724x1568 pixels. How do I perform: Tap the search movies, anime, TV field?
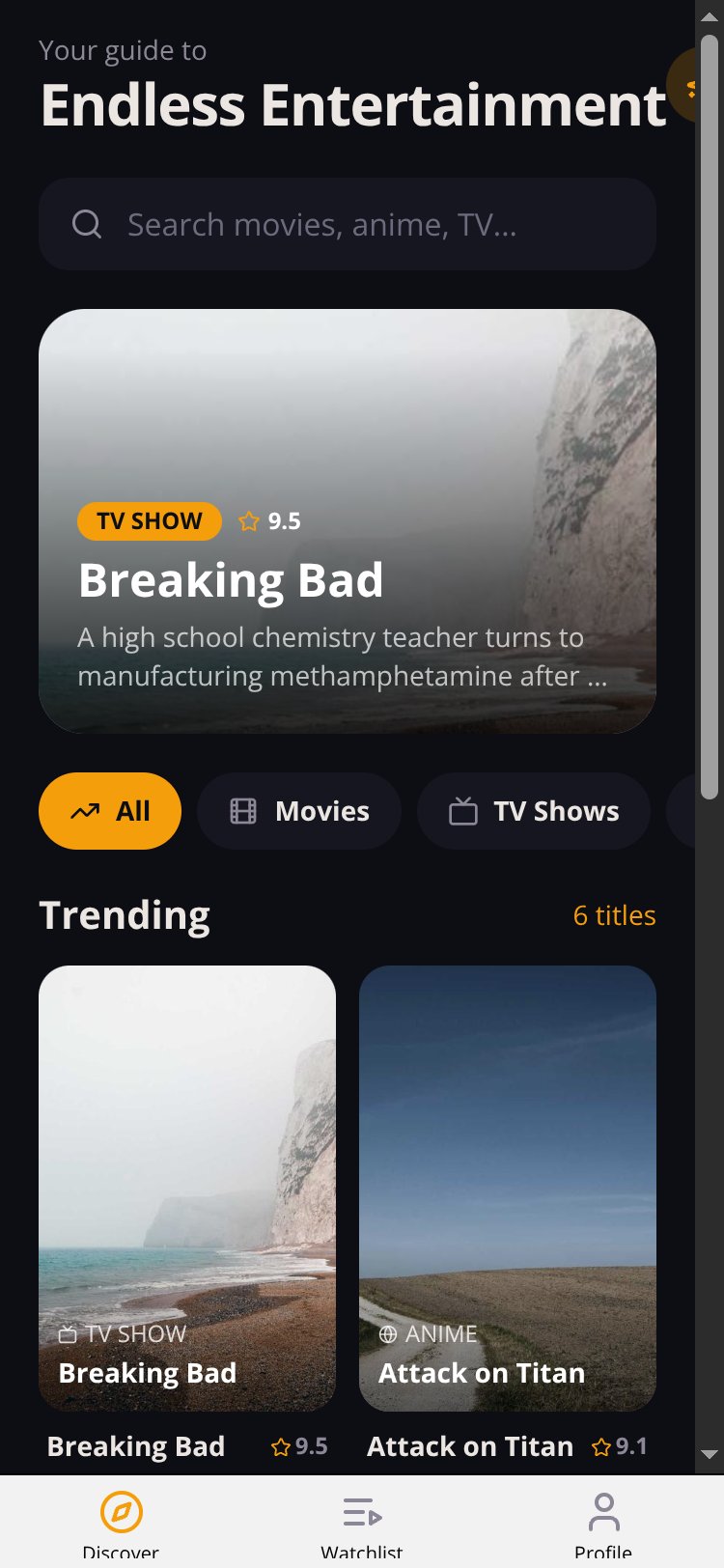(x=348, y=224)
